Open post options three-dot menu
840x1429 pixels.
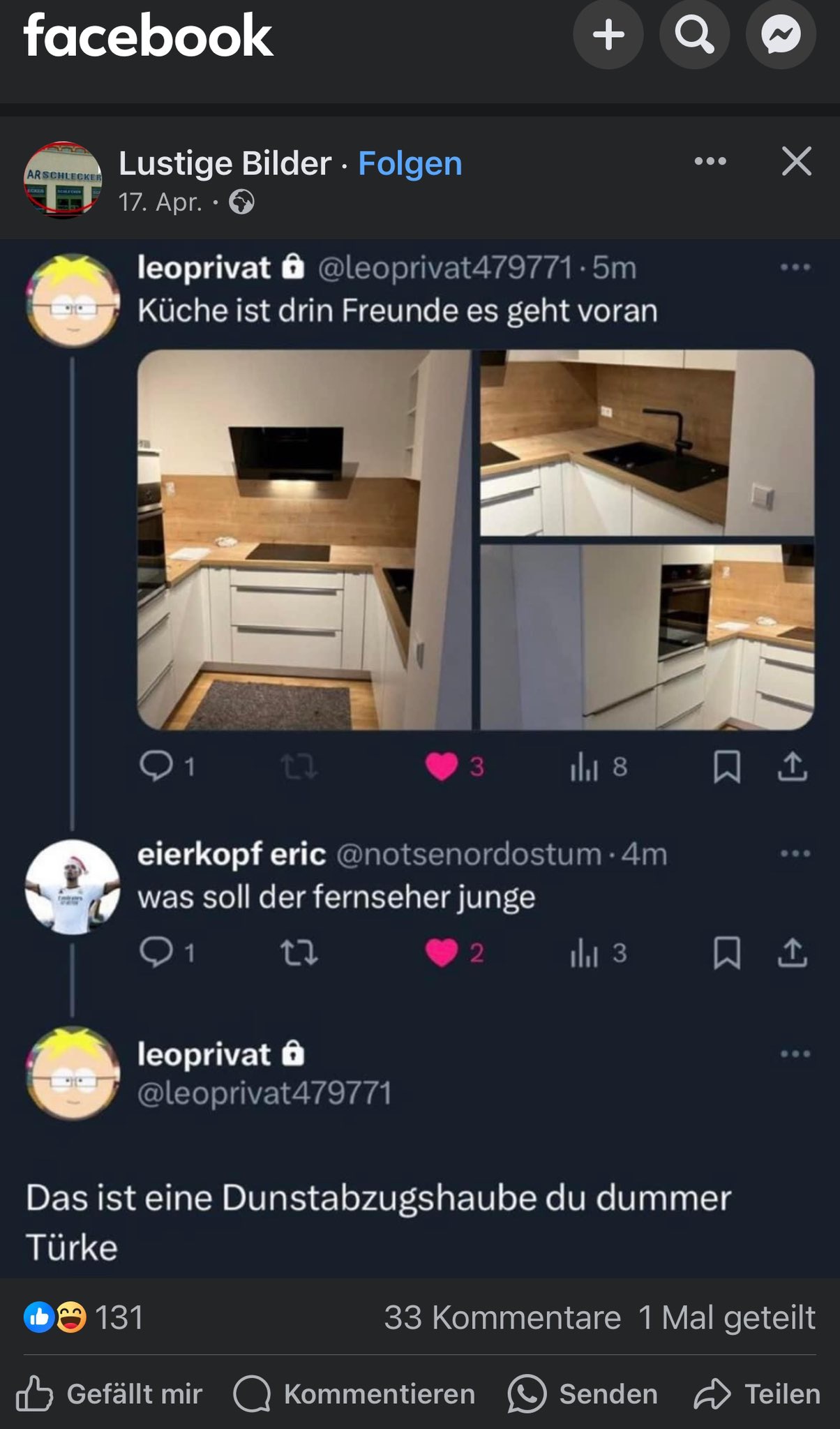tap(710, 162)
